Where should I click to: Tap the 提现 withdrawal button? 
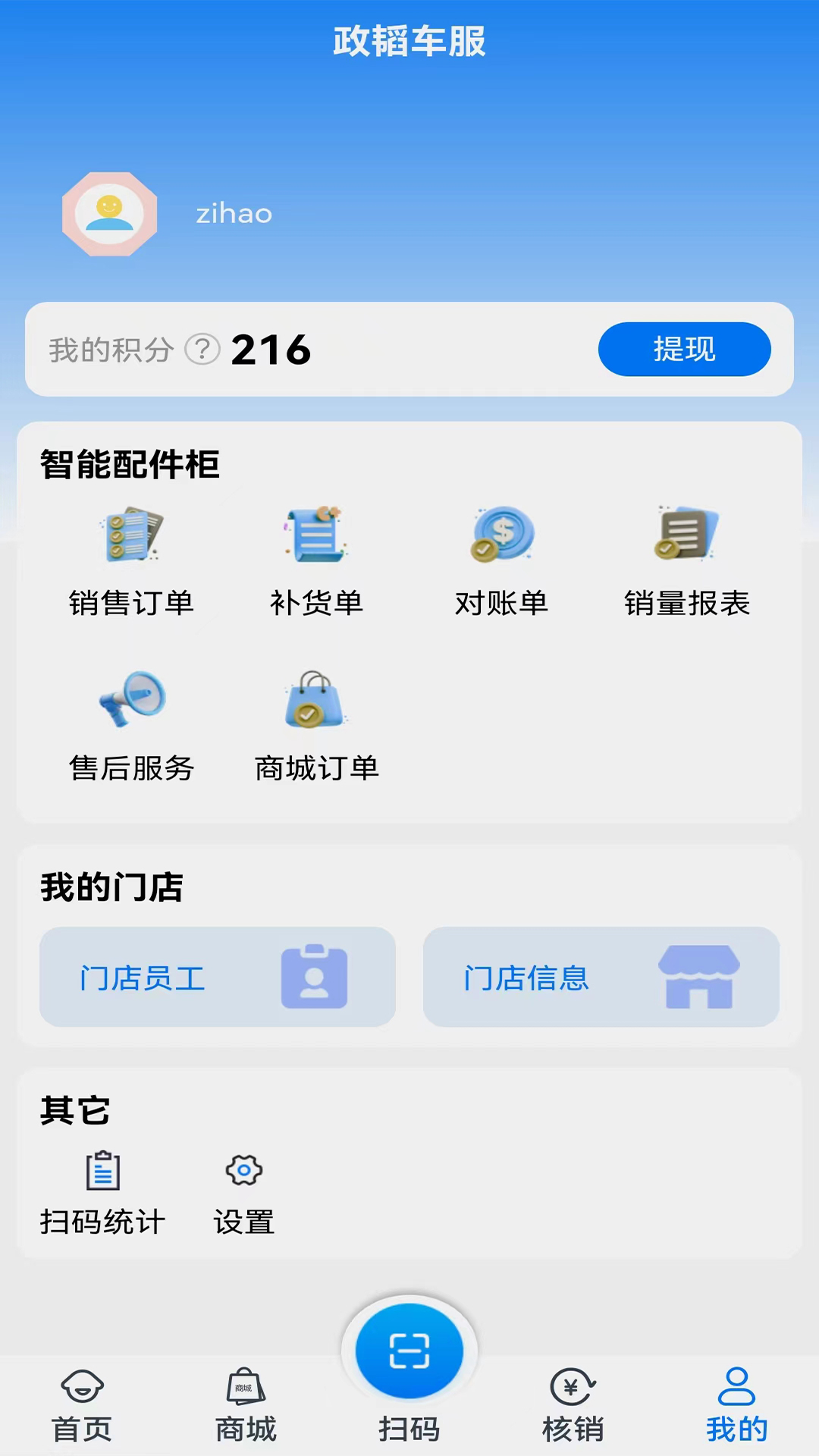(684, 349)
